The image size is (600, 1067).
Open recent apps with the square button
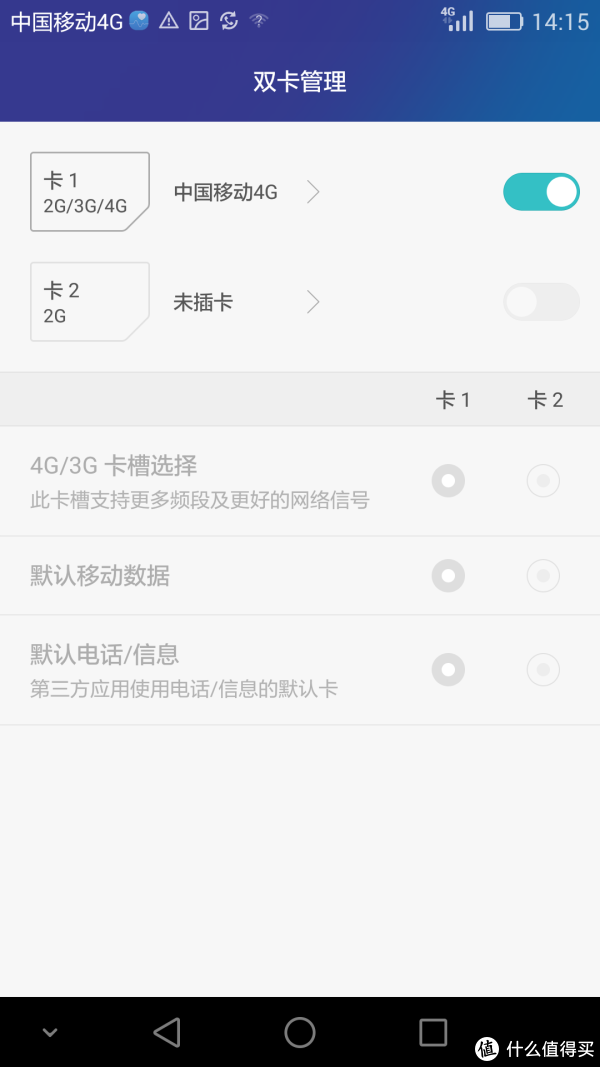pos(433,1032)
